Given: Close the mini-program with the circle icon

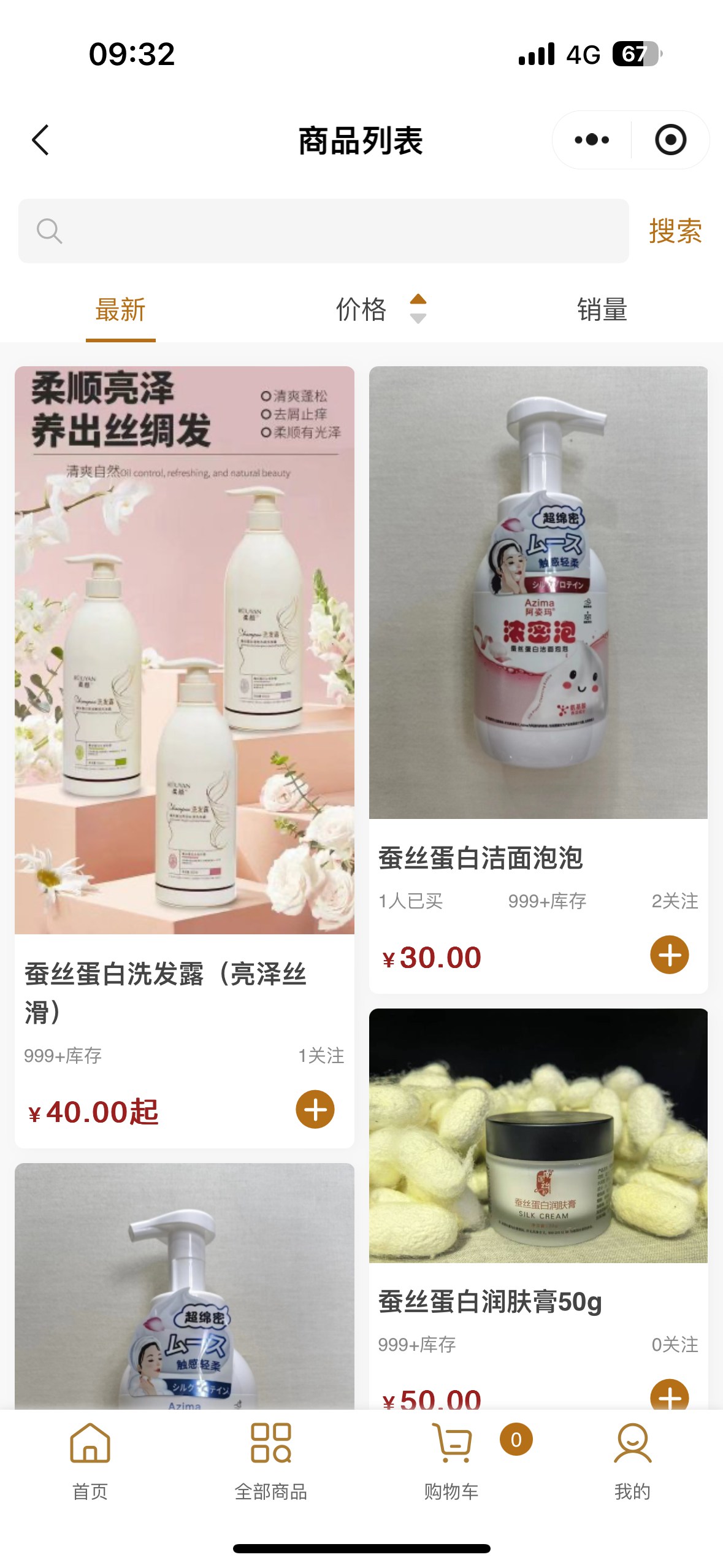Looking at the screenshot, I should click(x=670, y=140).
